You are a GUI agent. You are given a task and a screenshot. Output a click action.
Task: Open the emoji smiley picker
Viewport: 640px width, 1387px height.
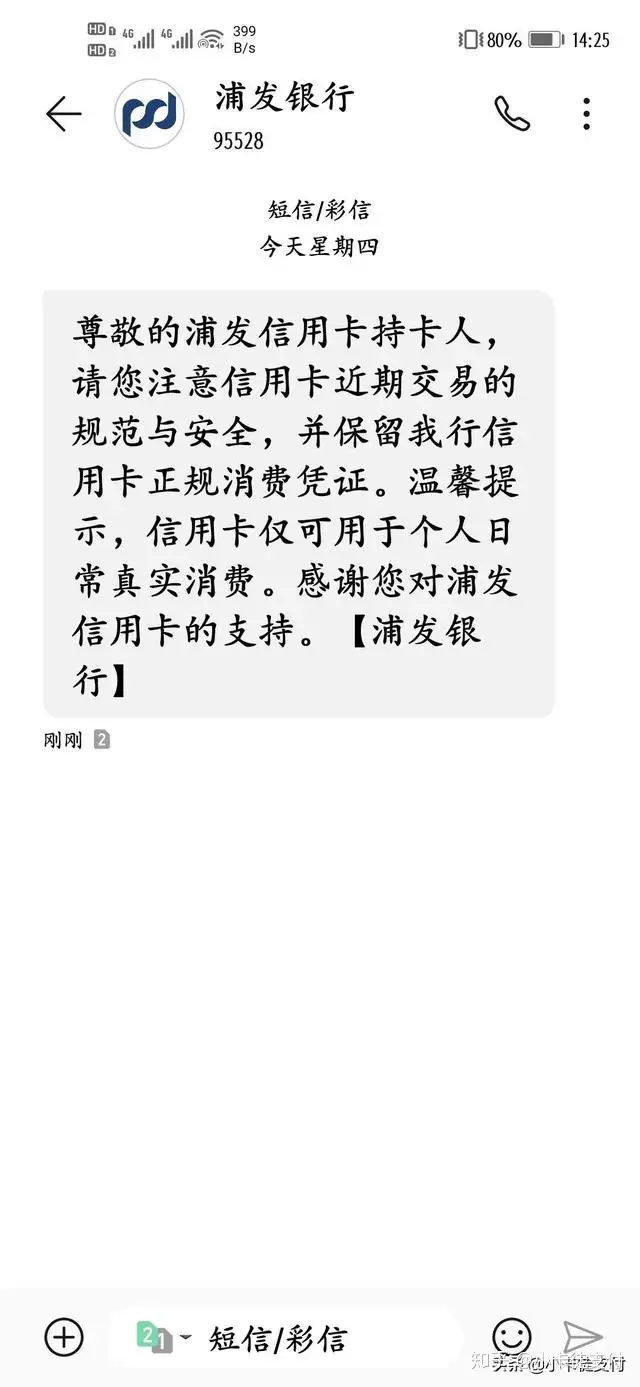click(x=512, y=1337)
